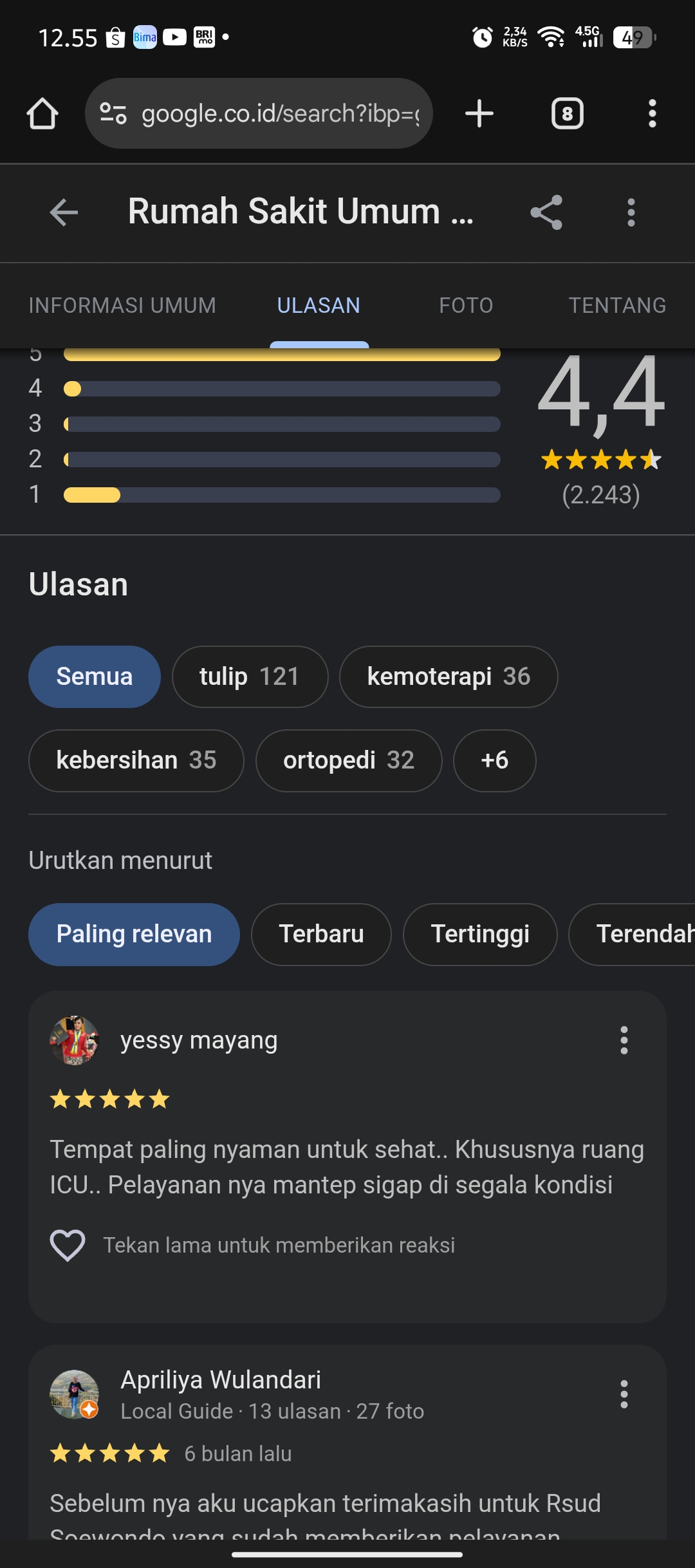Image resolution: width=695 pixels, height=1568 pixels.
Task: Sort reviews by Tertinggi
Action: click(x=479, y=934)
